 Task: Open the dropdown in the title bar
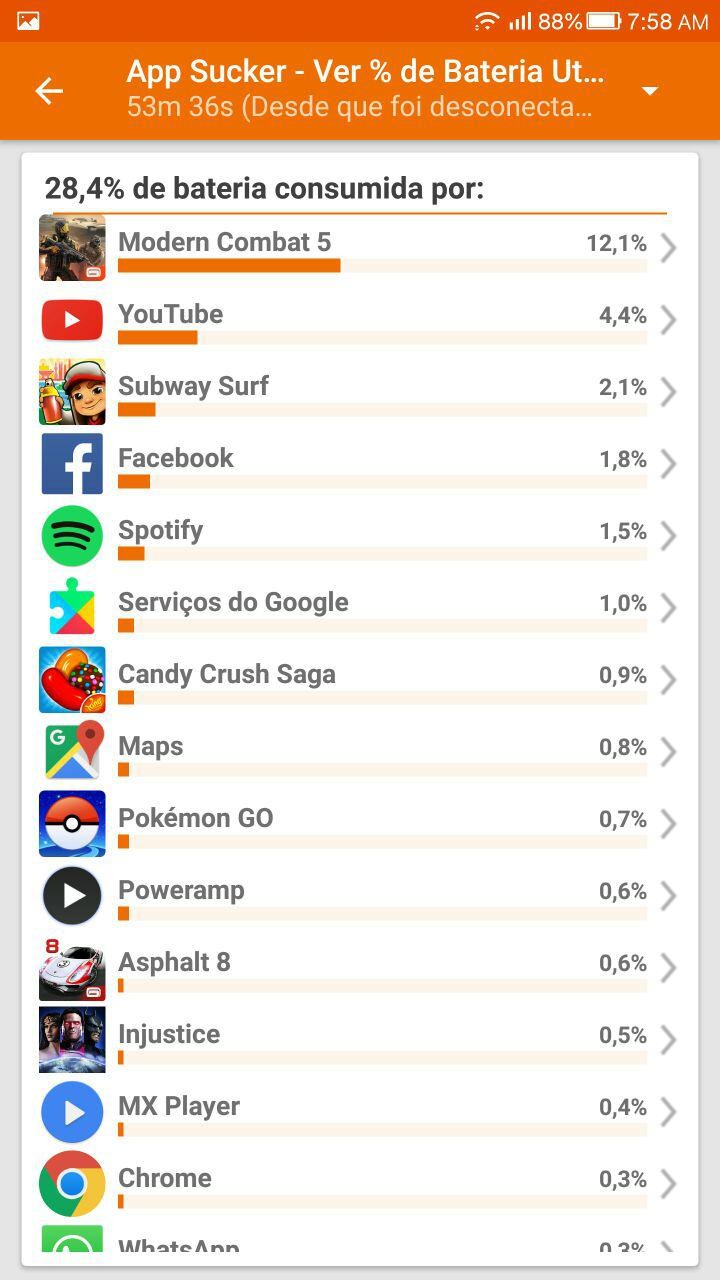650,91
